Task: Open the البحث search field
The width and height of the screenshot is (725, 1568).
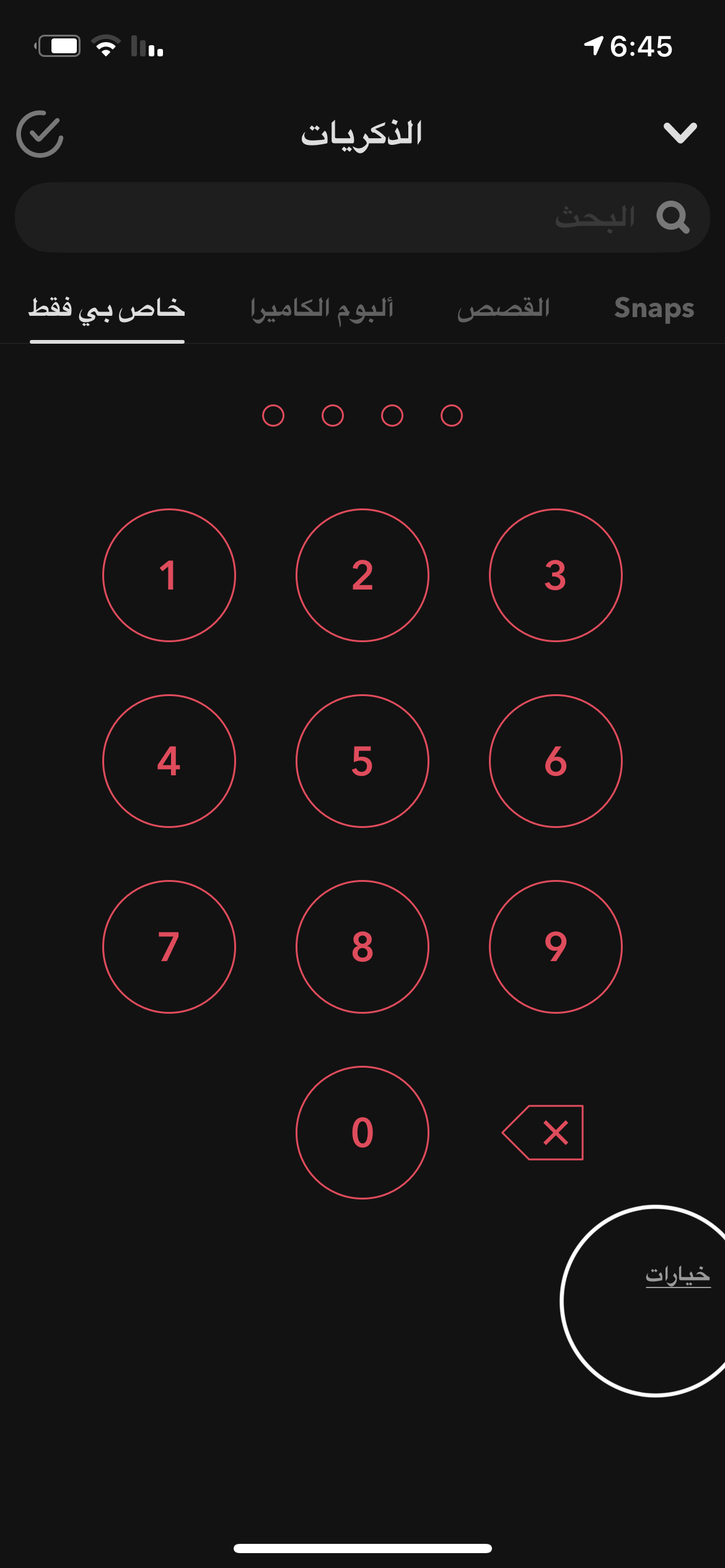Action: click(362, 217)
